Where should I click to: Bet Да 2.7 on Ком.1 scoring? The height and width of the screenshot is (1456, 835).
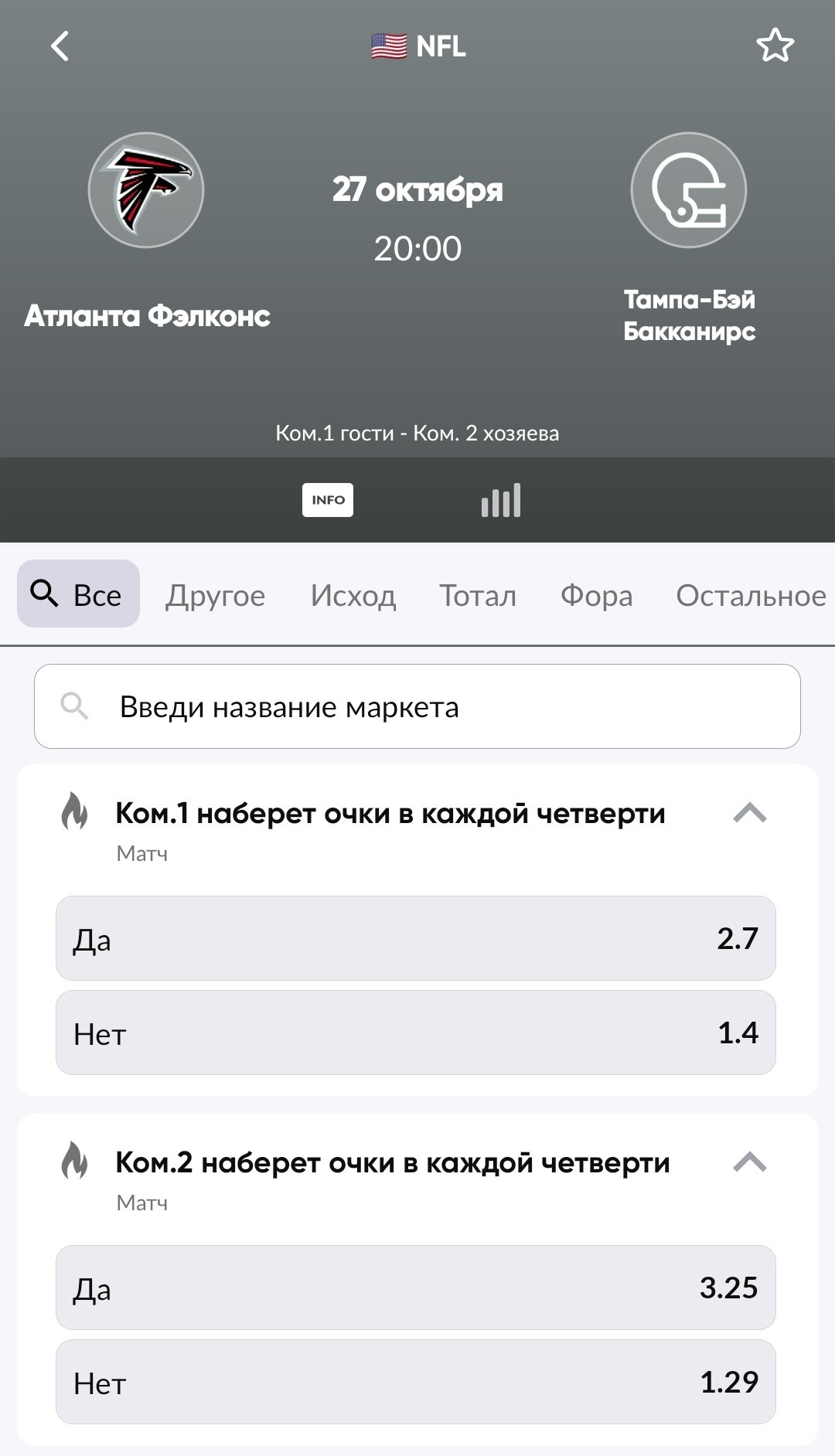416,938
